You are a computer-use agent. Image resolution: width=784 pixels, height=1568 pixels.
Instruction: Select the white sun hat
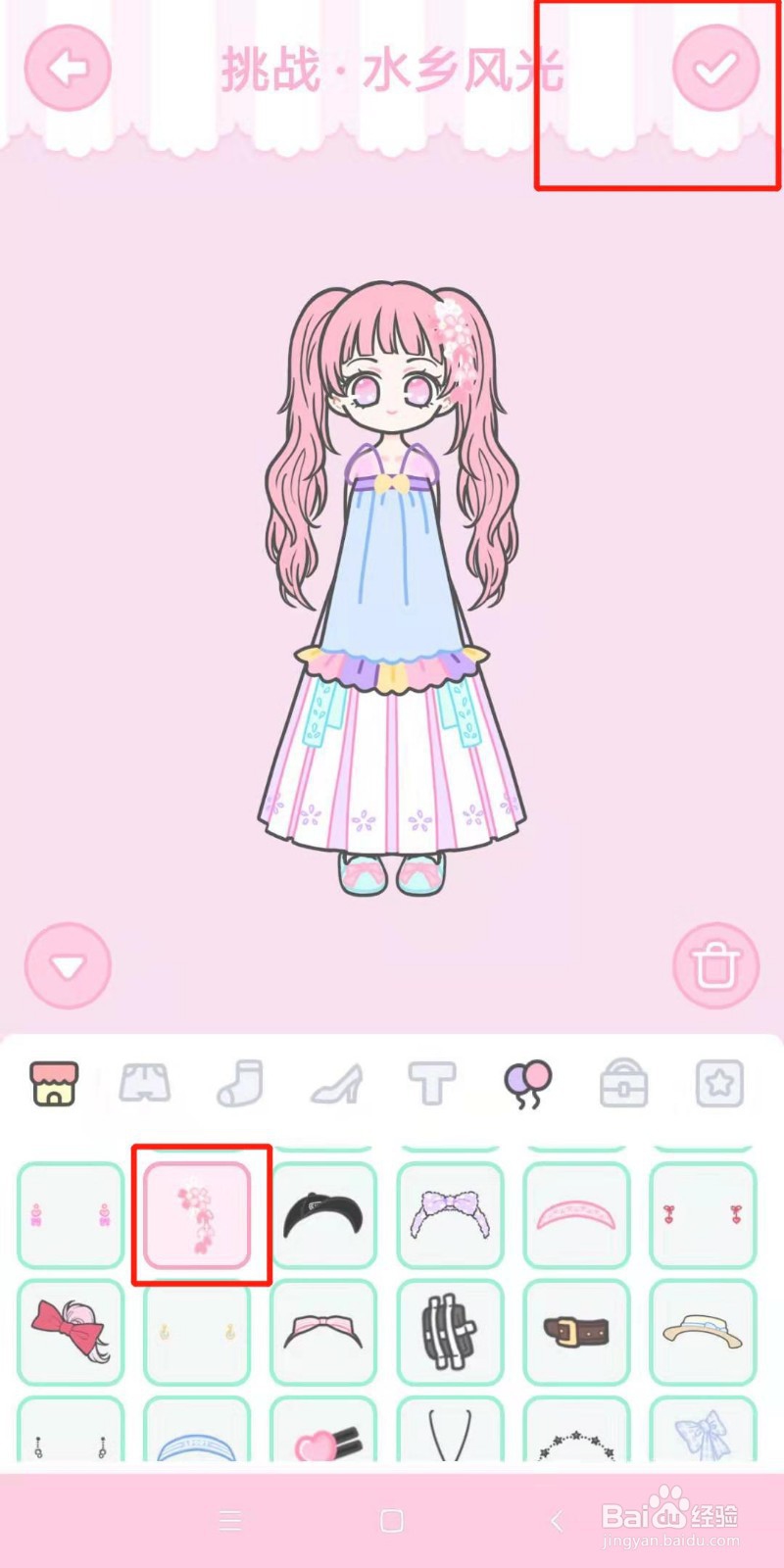click(702, 1334)
